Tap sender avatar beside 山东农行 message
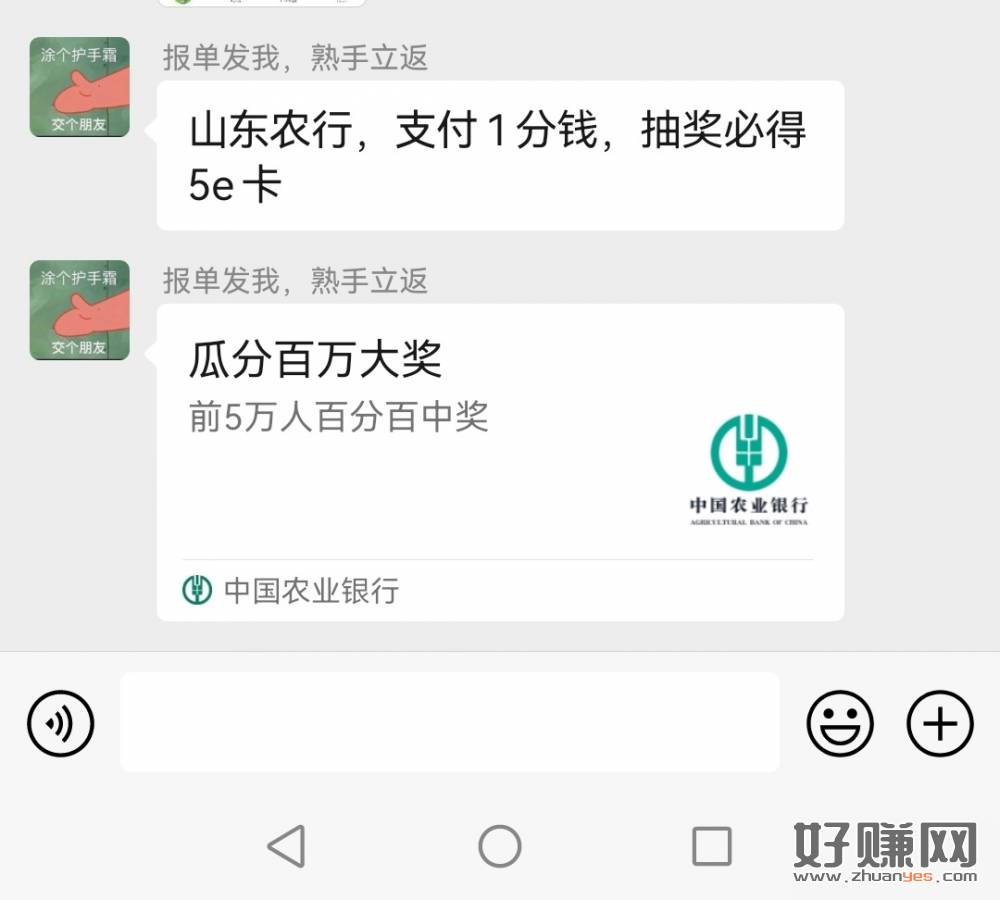Viewport: 1000px width, 900px height. pyautogui.click(x=80, y=87)
